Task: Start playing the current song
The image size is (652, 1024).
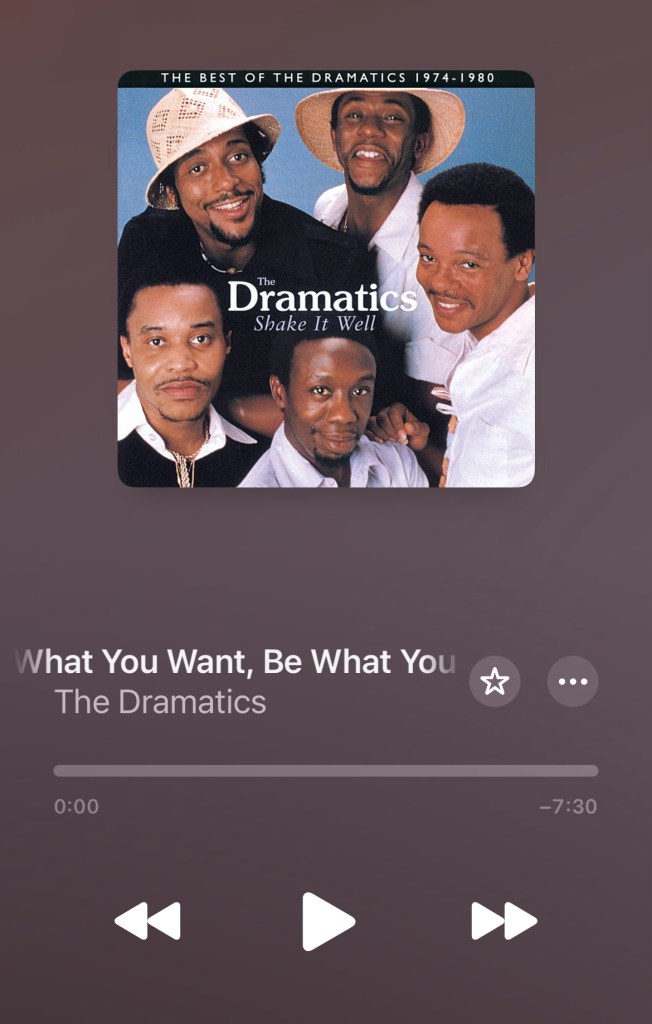Action: click(x=328, y=921)
